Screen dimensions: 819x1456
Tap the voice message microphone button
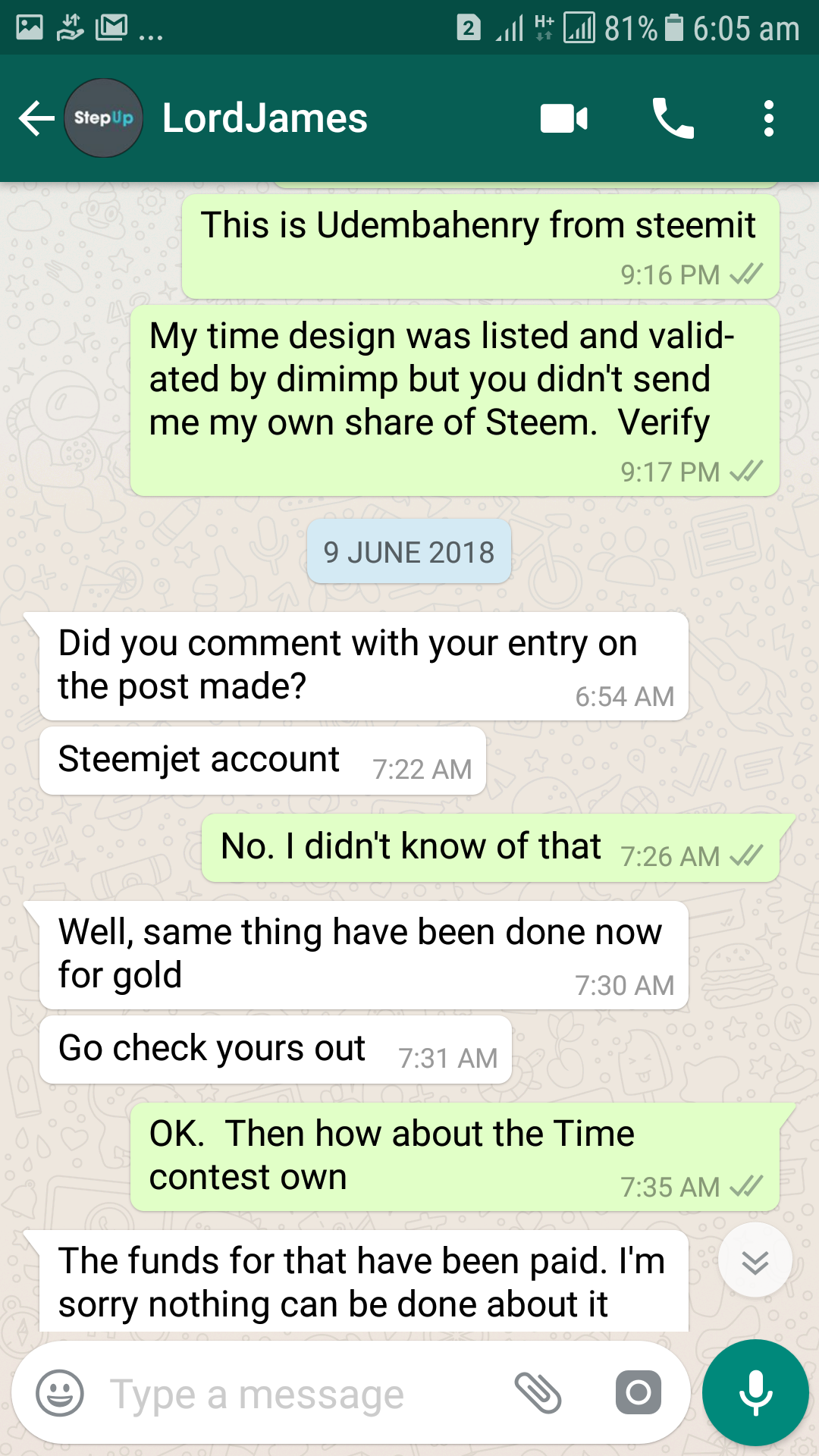coord(755,1393)
